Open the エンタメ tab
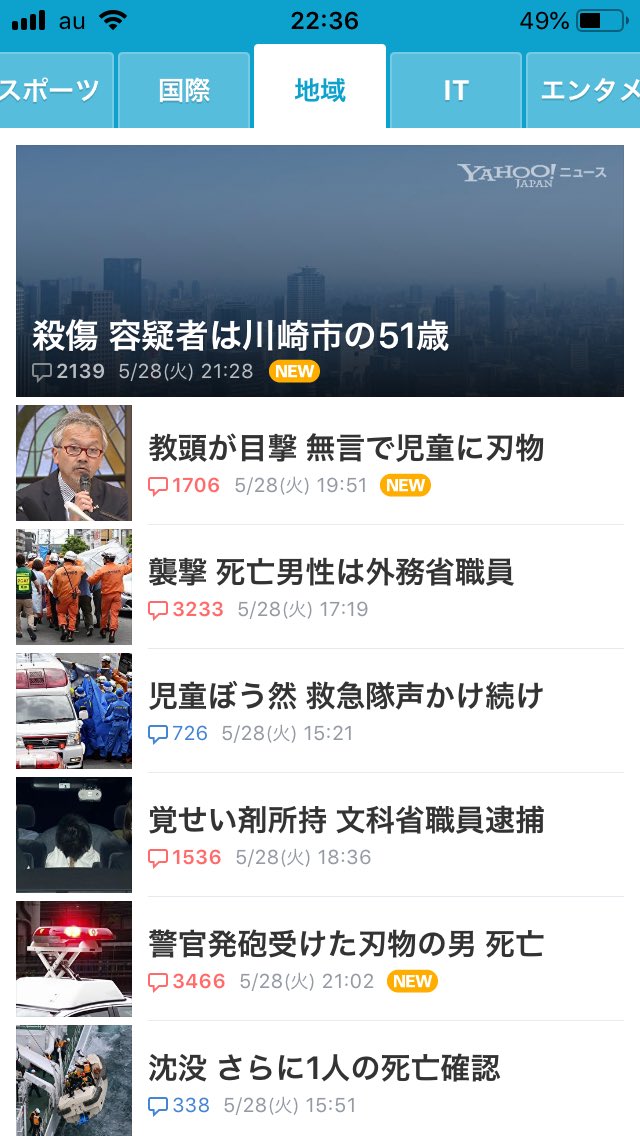Viewport: 640px width, 1136px height. tap(584, 91)
